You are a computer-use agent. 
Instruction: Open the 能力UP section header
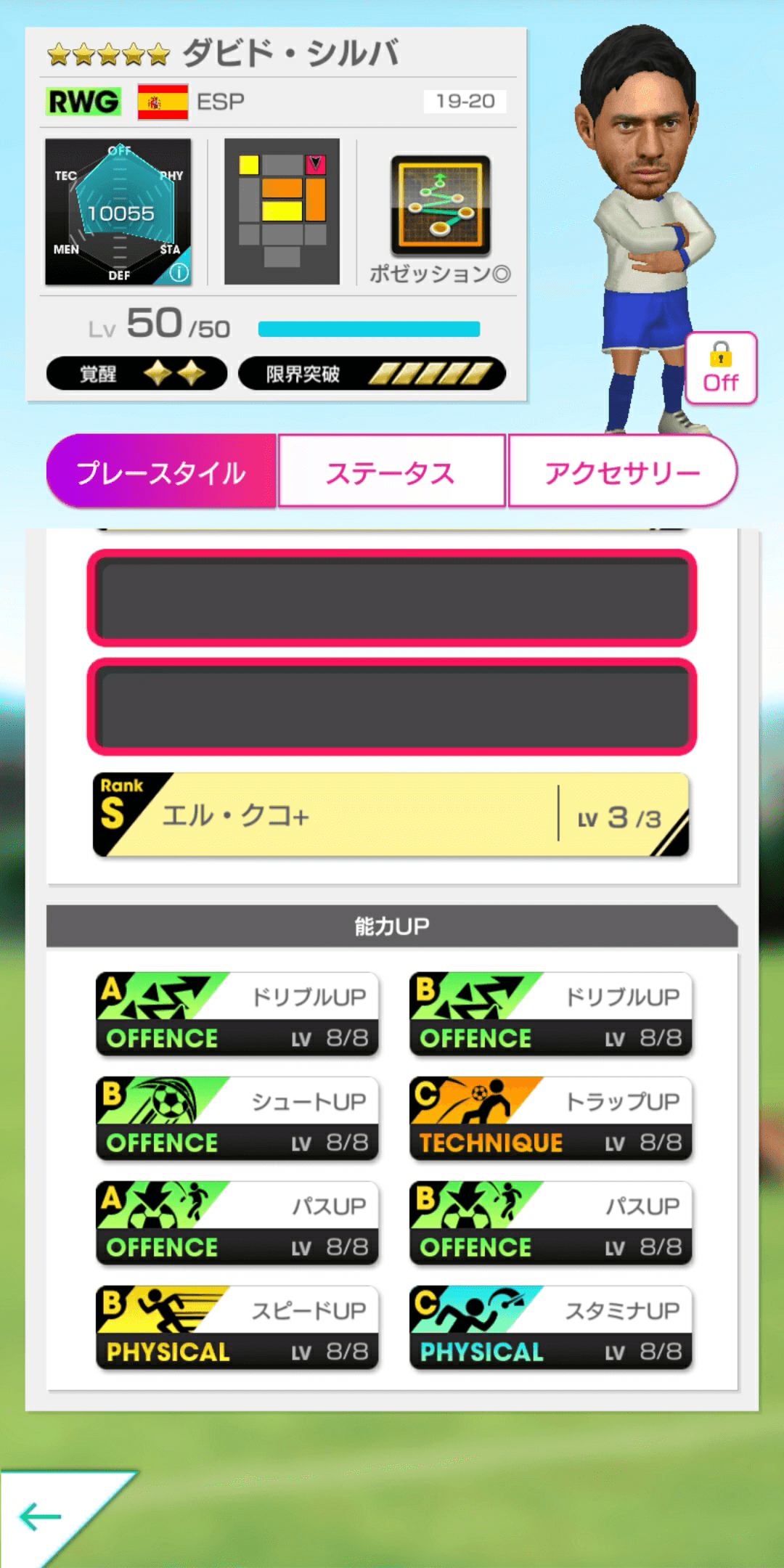click(x=392, y=925)
